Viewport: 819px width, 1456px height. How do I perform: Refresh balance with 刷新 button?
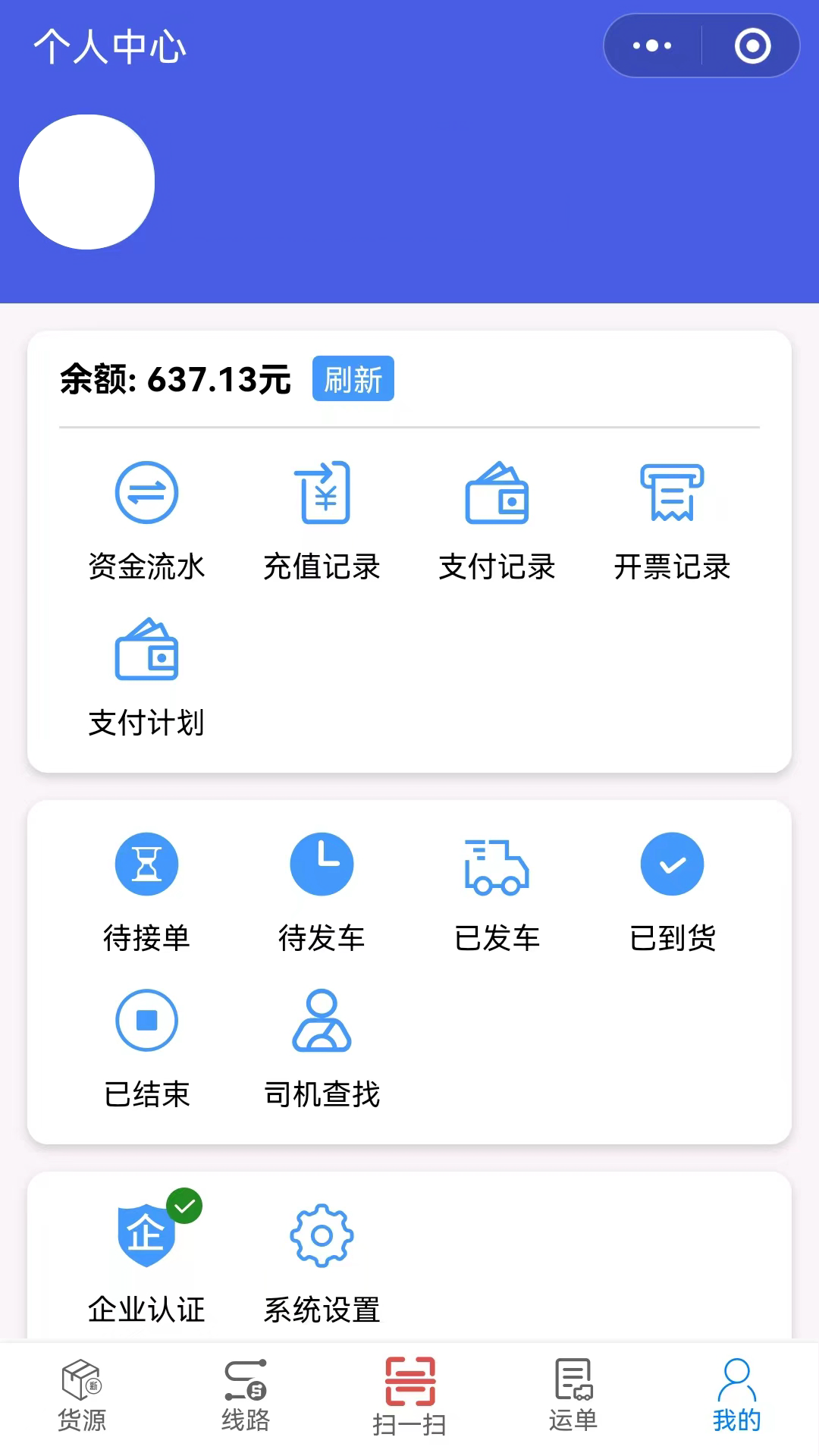(353, 378)
